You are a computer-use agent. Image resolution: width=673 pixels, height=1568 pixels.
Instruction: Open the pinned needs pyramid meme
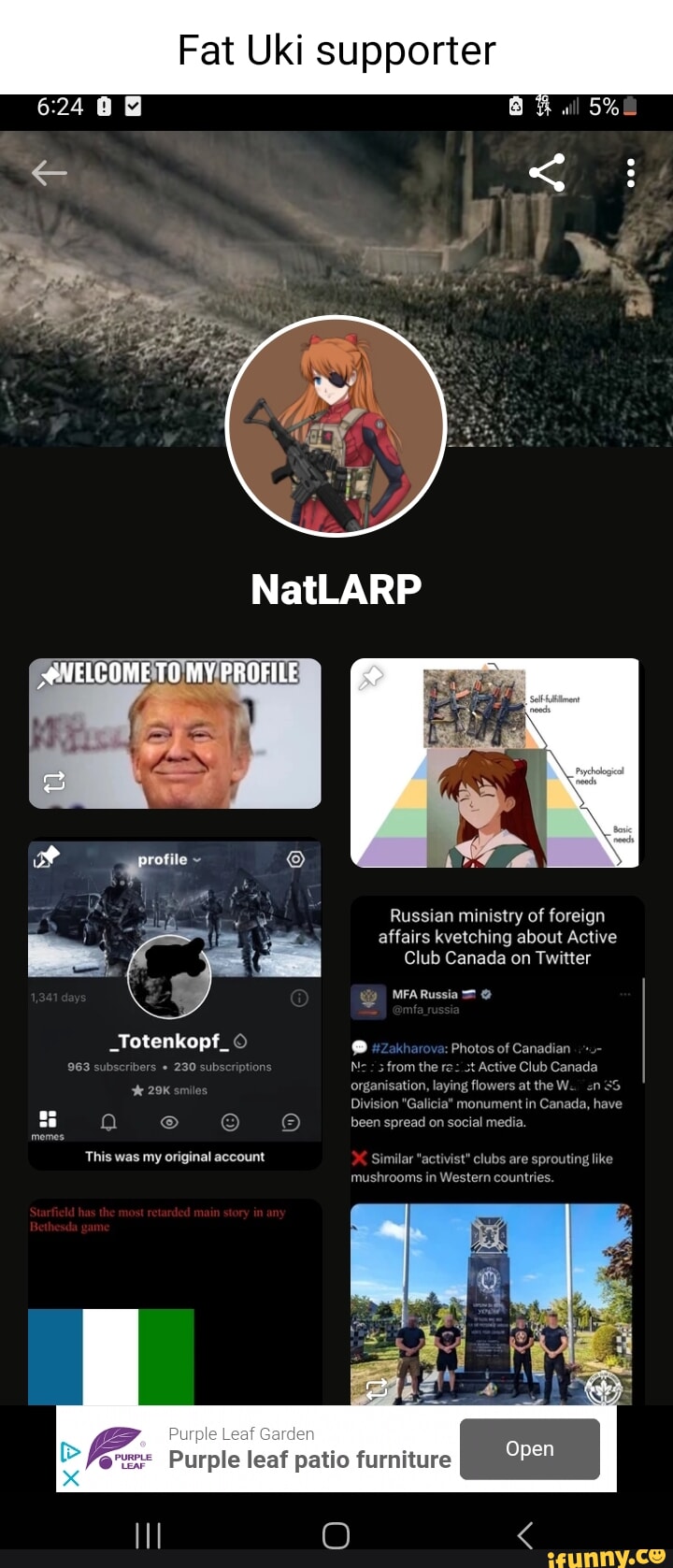(x=497, y=763)
